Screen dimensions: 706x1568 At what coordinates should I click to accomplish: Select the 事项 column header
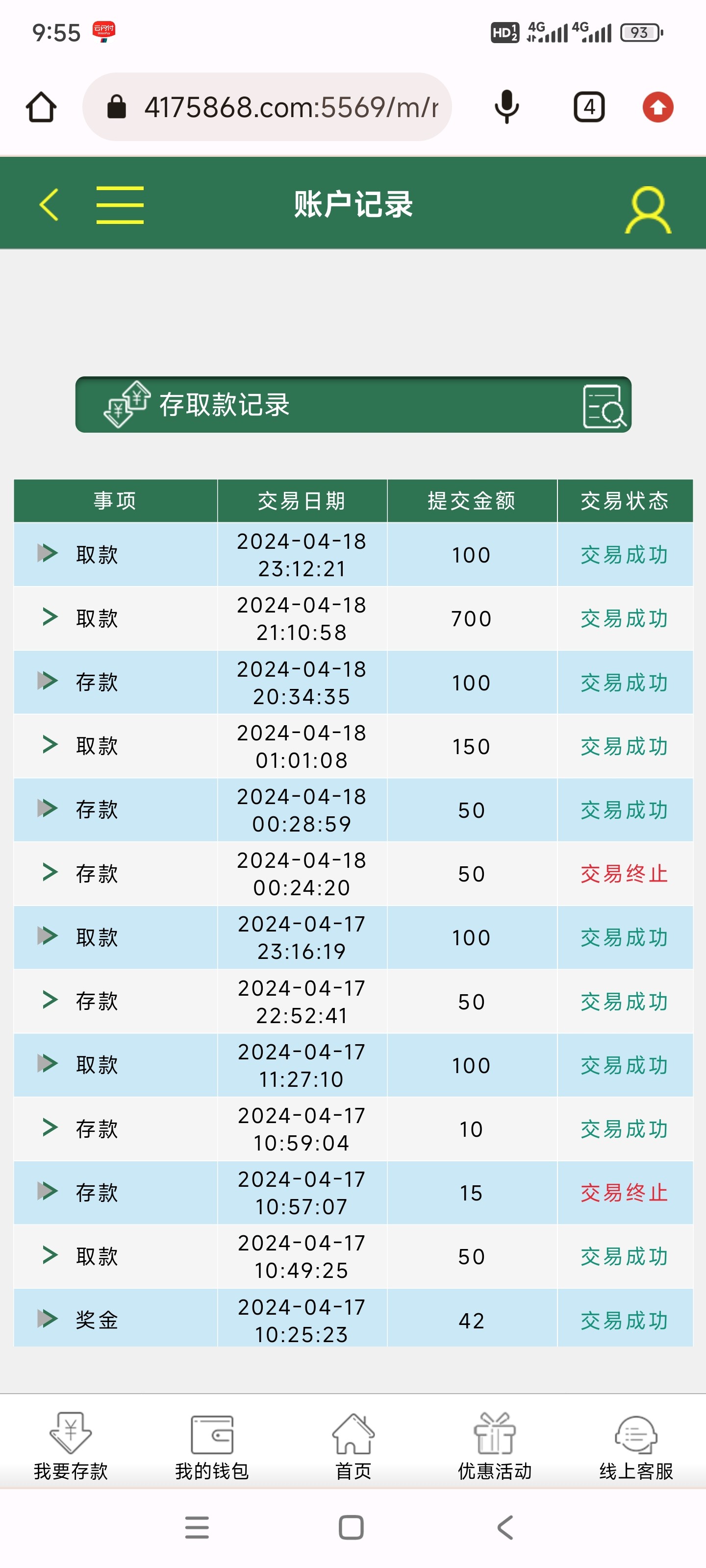[x=115, y=500]
